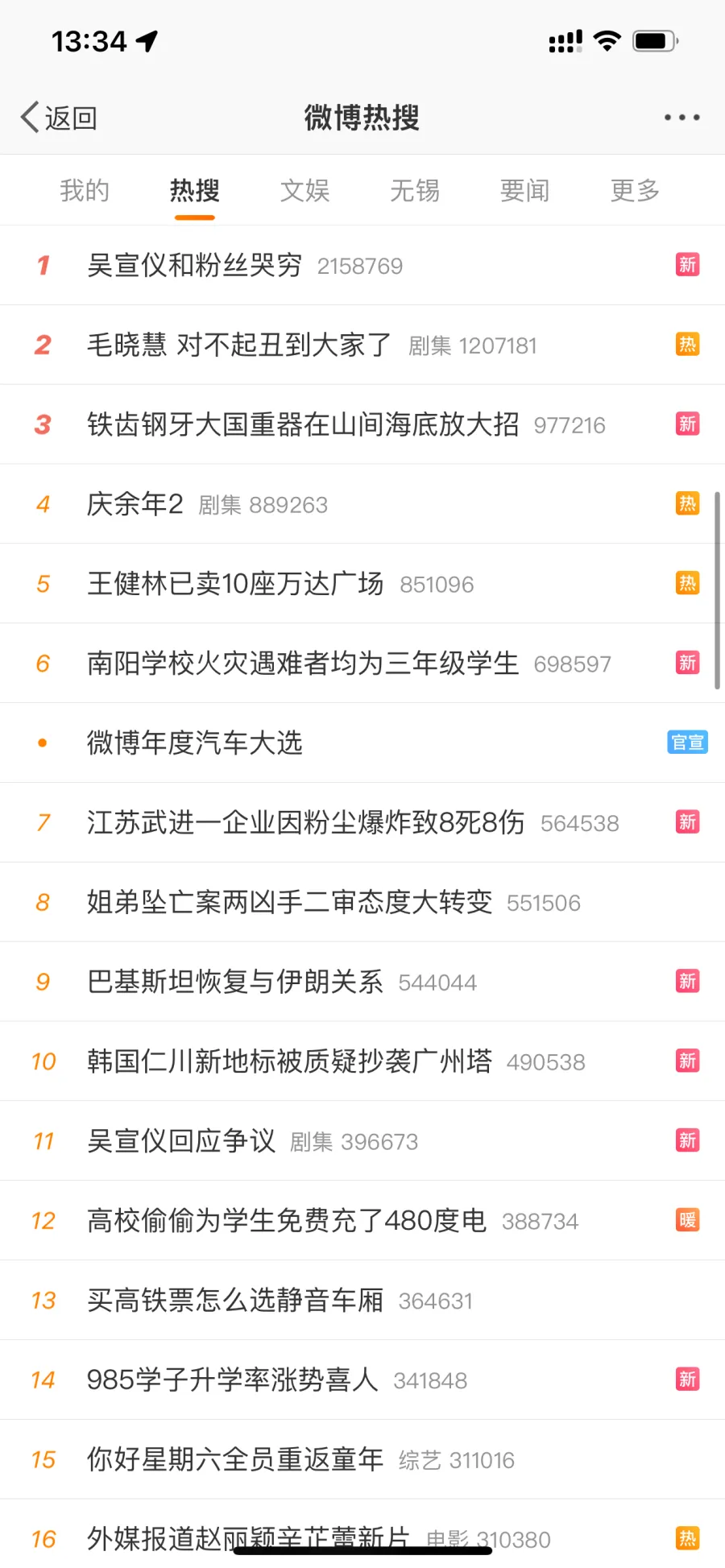View the trending topic 庆余年2

135,504
